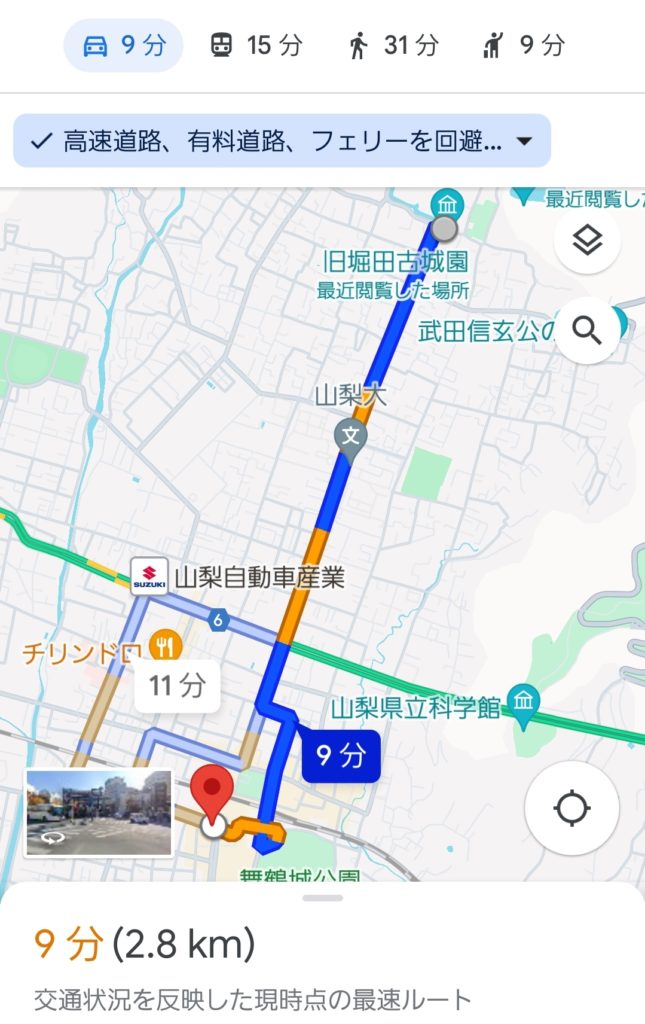The height and width of the screenshot is (1024, 645).
Task: Tap the 山梨大 school map pin
Action: click(x=350, y=436)
